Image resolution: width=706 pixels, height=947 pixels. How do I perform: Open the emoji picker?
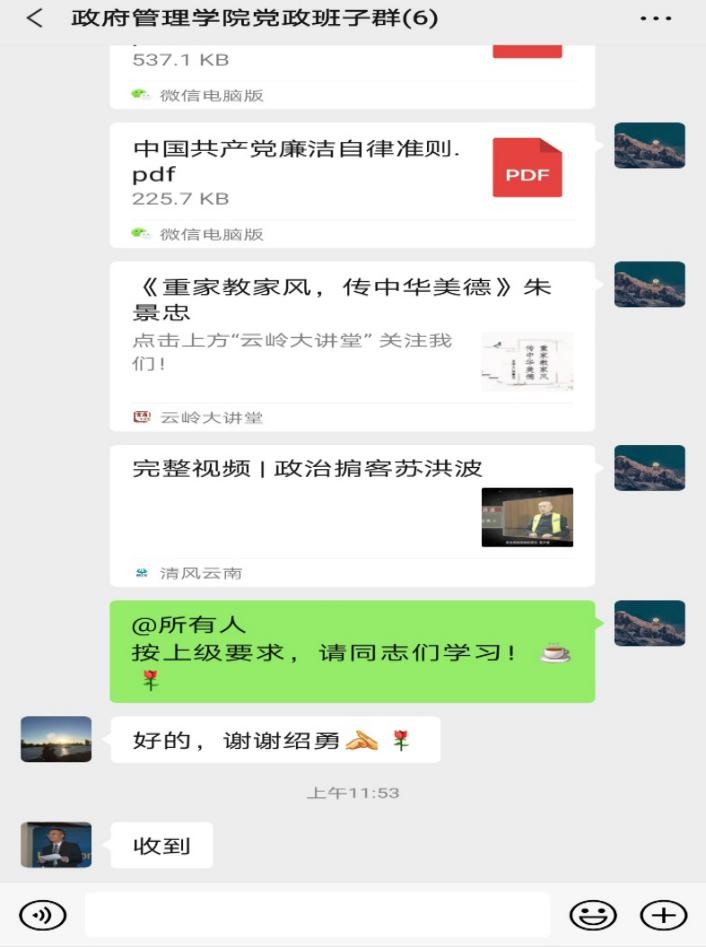coord(593,914)
